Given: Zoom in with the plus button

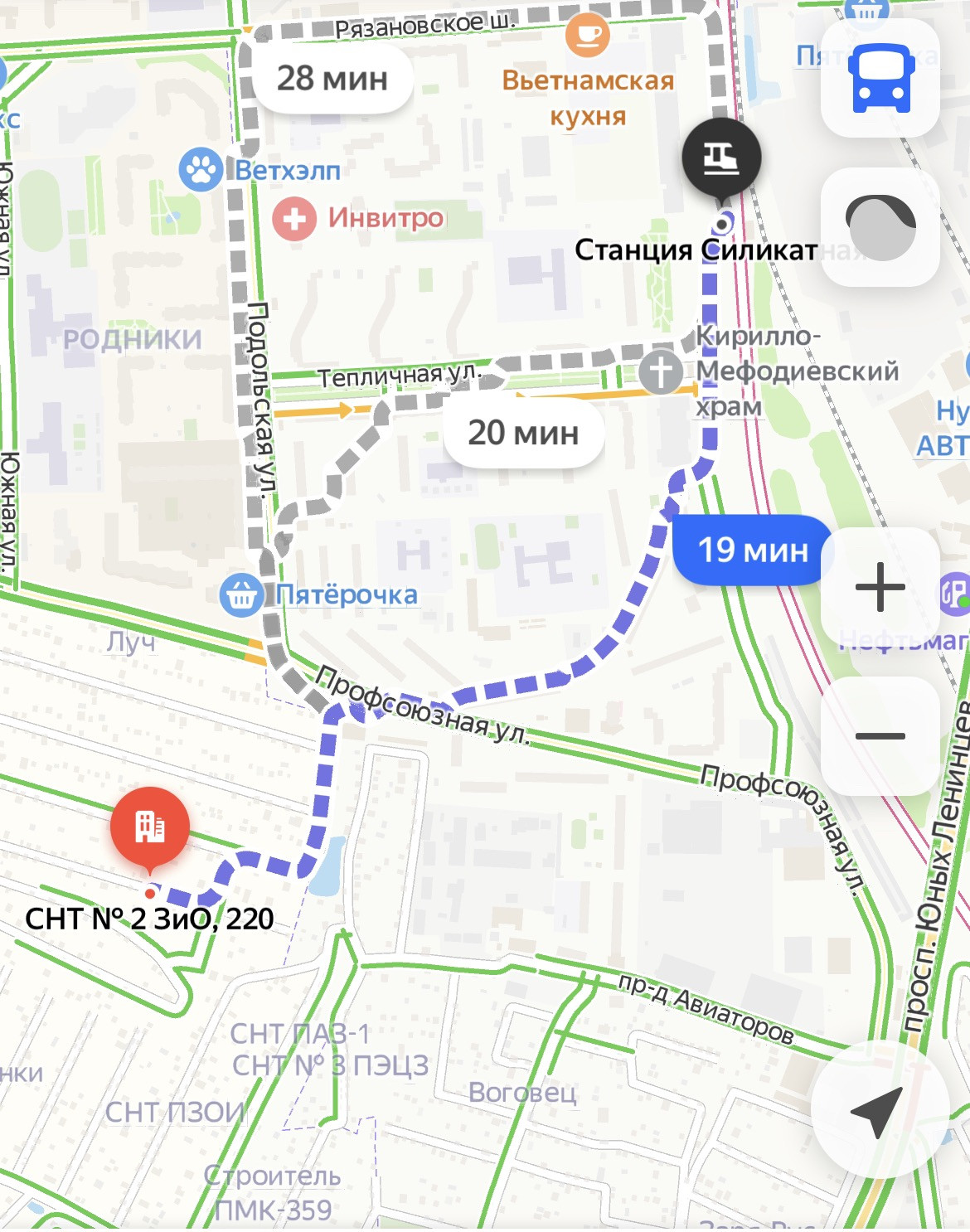Looking at the screenshot, I should tap(880, 587).
